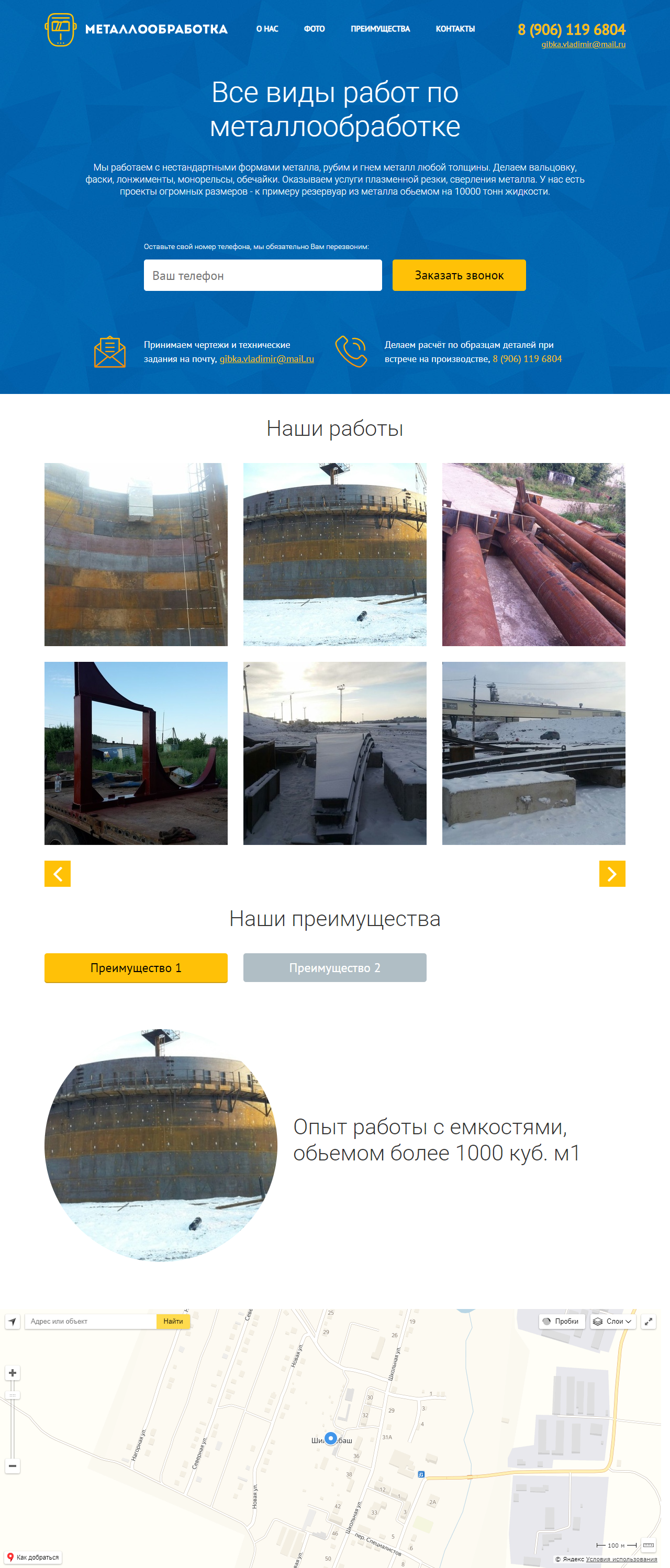Screen dimensions: 670x1568
Task: Tap the Найти button on the map
Action: coord(173,1321)
